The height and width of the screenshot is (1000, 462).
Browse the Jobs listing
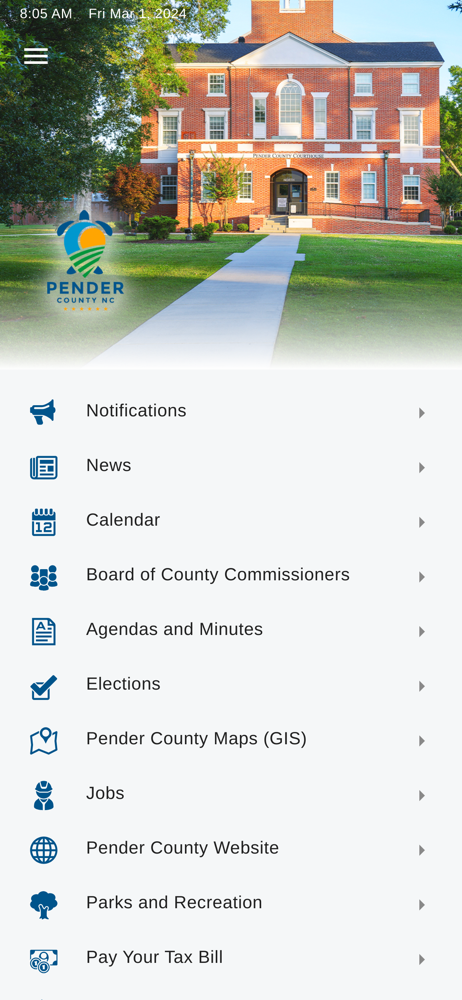(x=231, y=795)
